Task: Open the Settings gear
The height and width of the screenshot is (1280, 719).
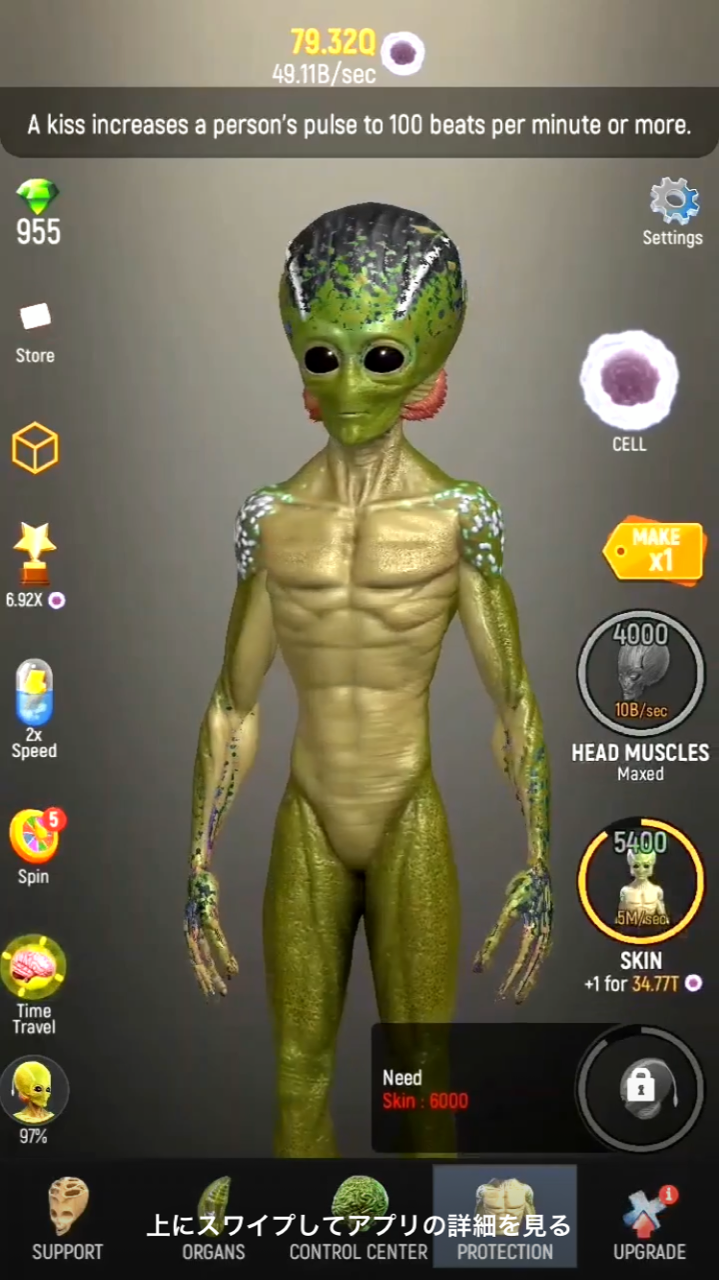Action: pyautogui.click(x=673, y=203)
